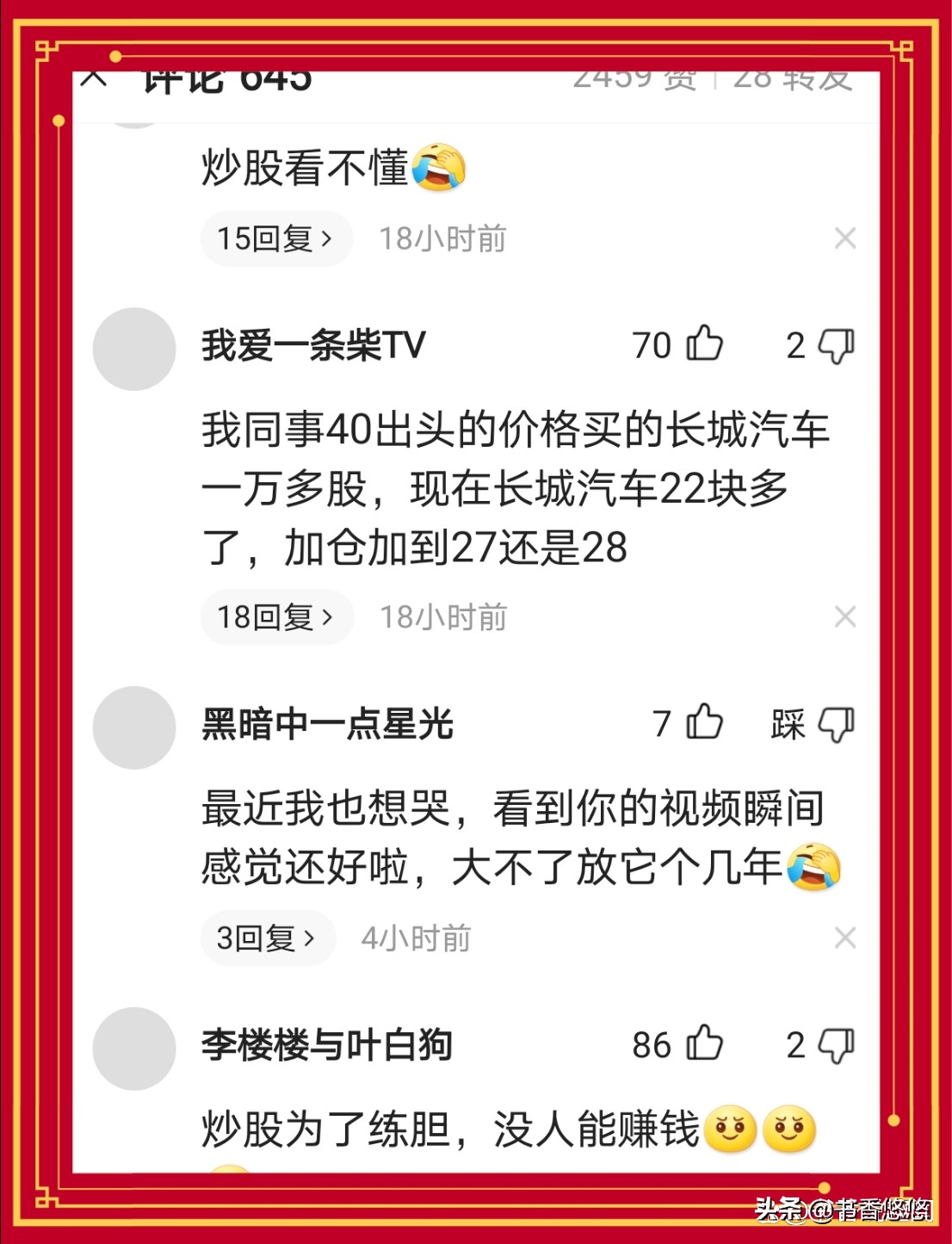Expand the 18回复 replies under the 长城汽车 comment
952x1244 pixels.
(275, 616)
